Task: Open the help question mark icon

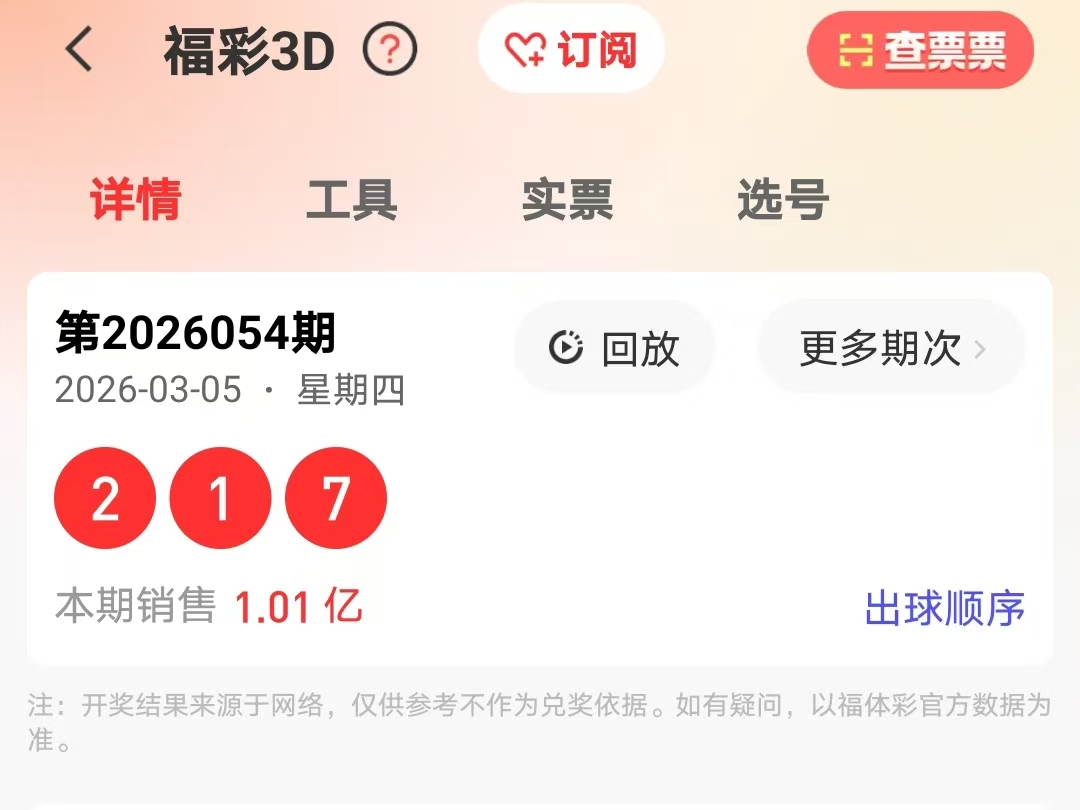Action: click(390, 50)
